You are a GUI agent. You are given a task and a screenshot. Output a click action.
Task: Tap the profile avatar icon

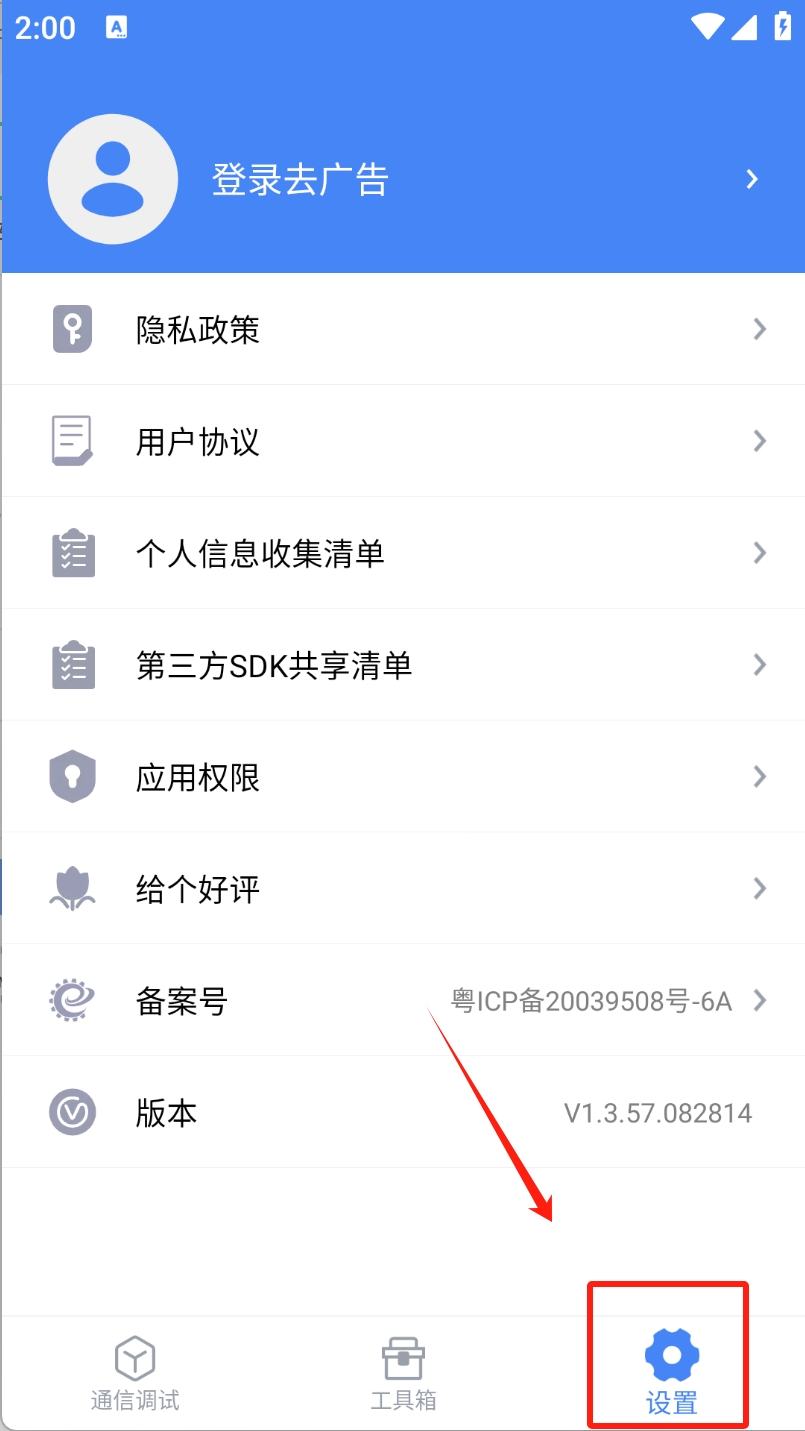[x=113, y=179]
